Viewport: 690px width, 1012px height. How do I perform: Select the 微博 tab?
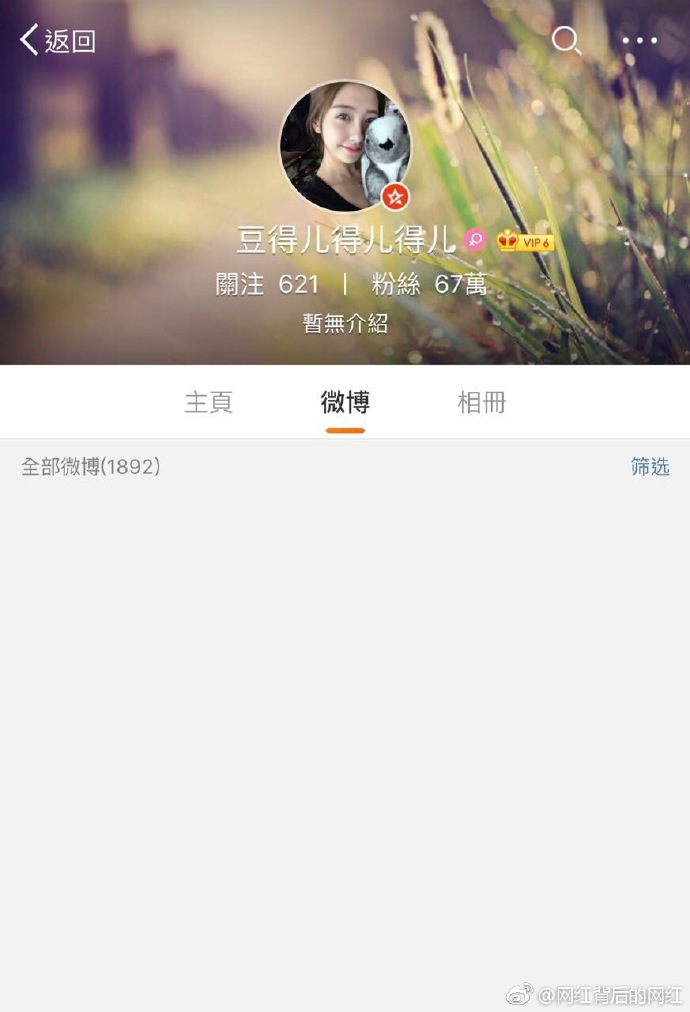click(x=345, y=402)
